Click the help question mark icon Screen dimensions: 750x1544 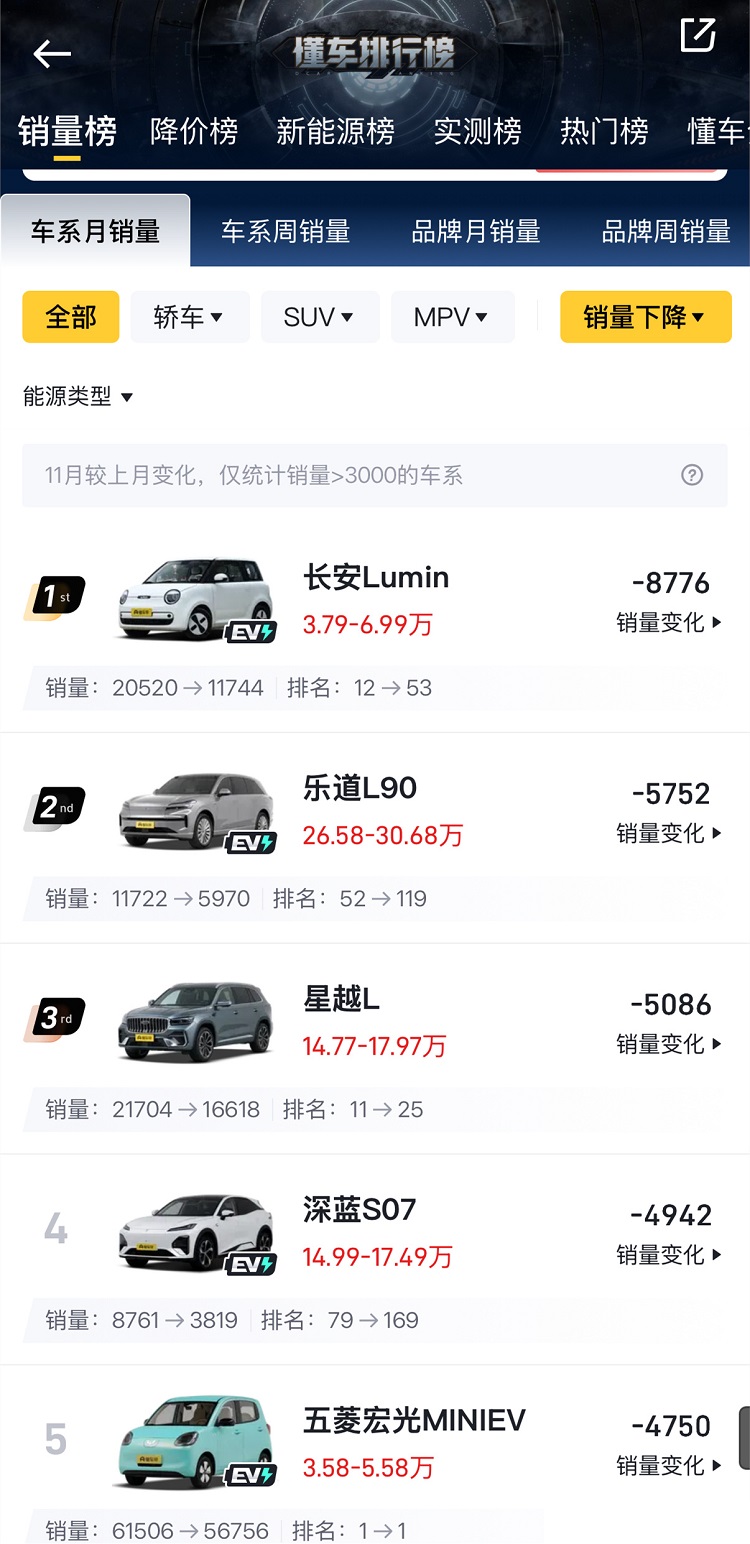tap(692, 474)
